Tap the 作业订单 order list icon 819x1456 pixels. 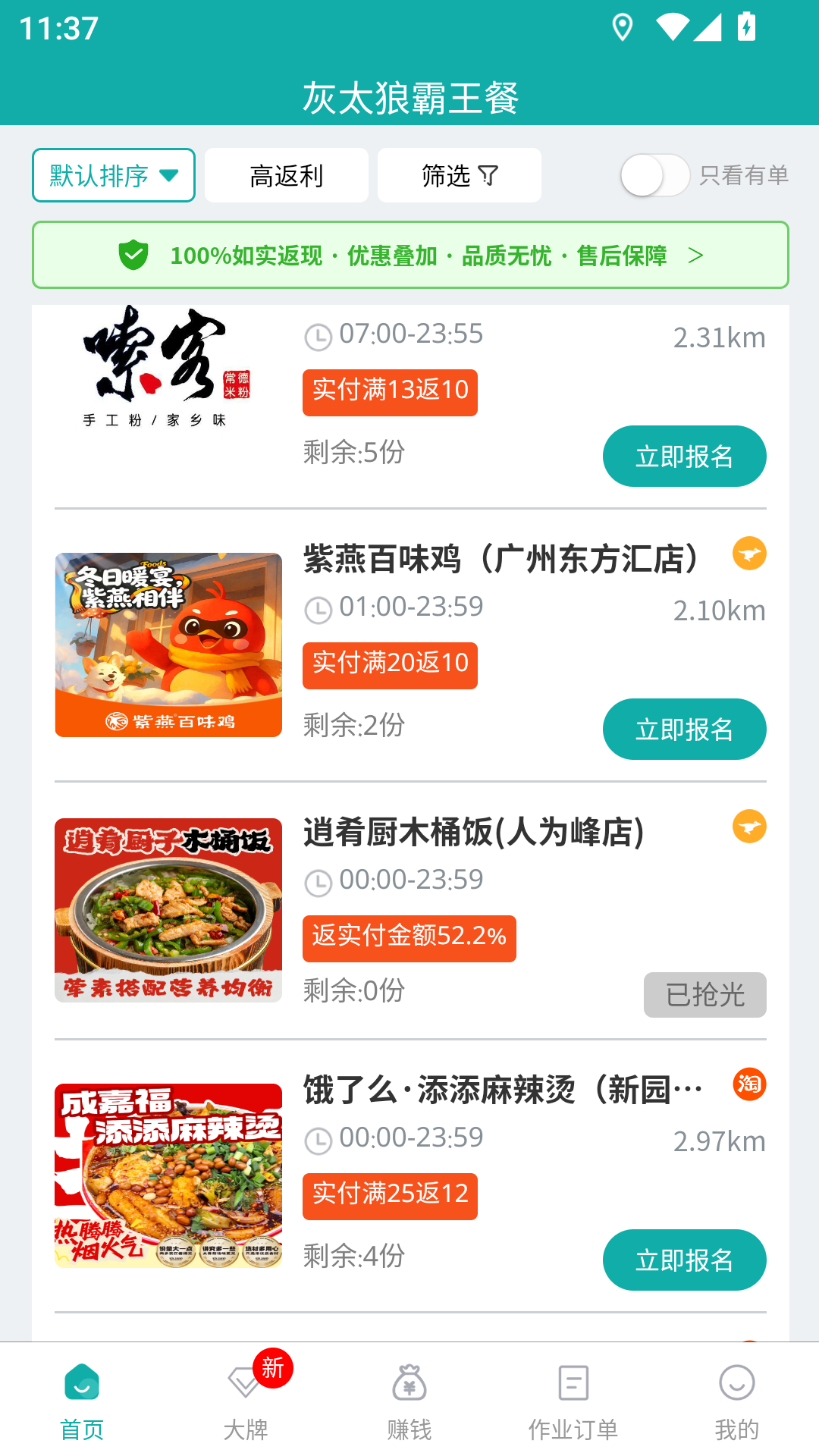click(x=573, y=1382)
